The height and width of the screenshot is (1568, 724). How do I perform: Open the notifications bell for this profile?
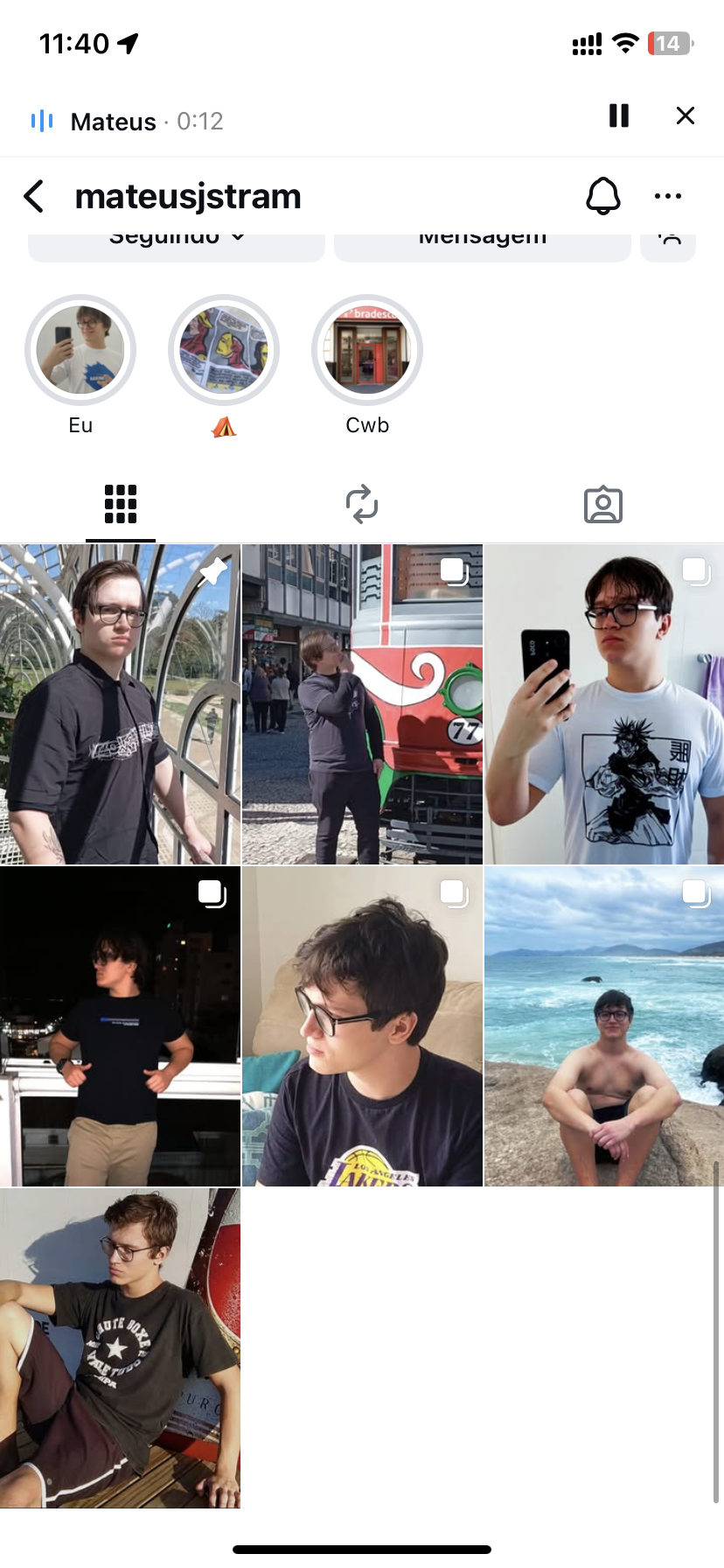pyautogui.click(x=602, y=196)
